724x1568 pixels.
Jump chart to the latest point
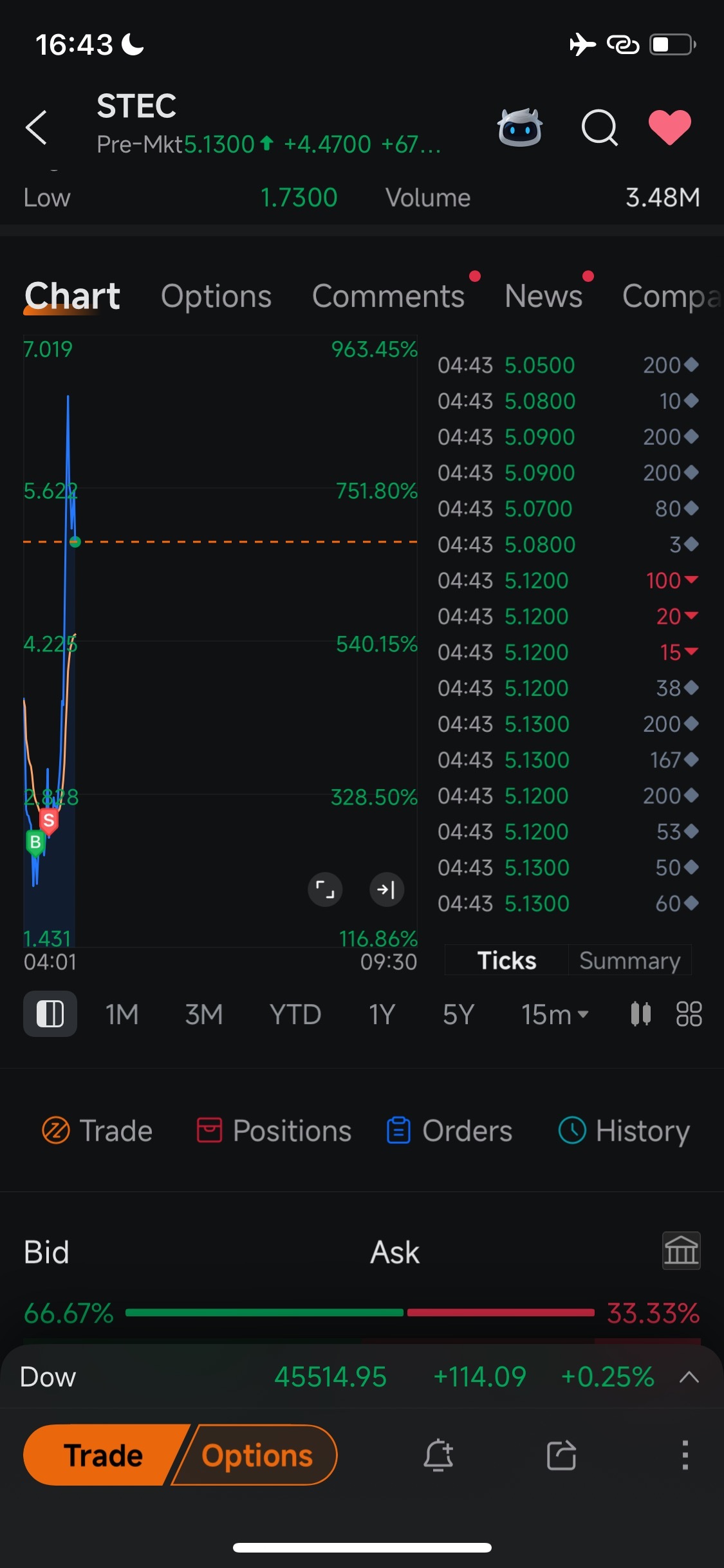(x=386, y=890)
